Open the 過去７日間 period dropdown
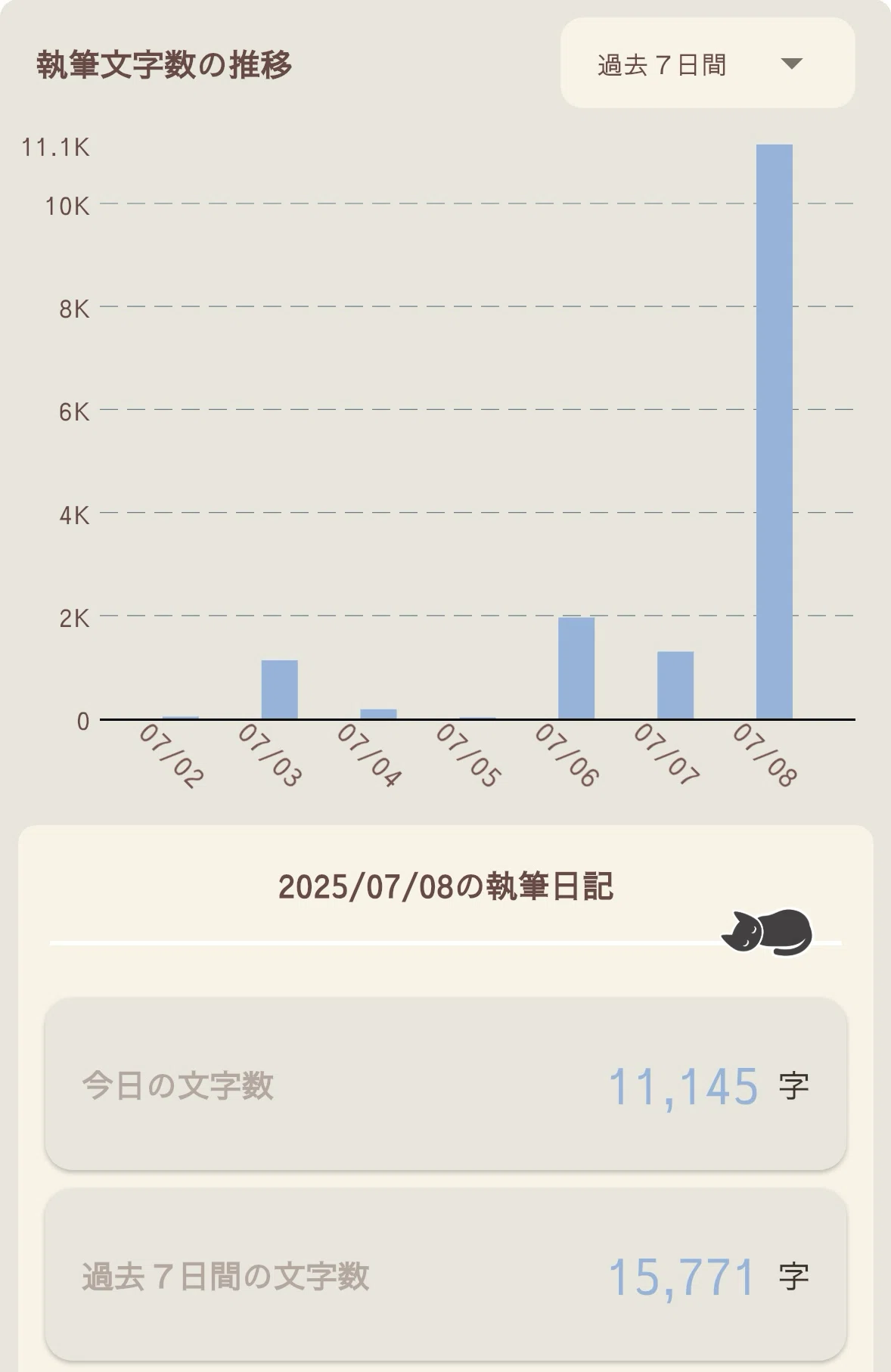 (707, 64)
